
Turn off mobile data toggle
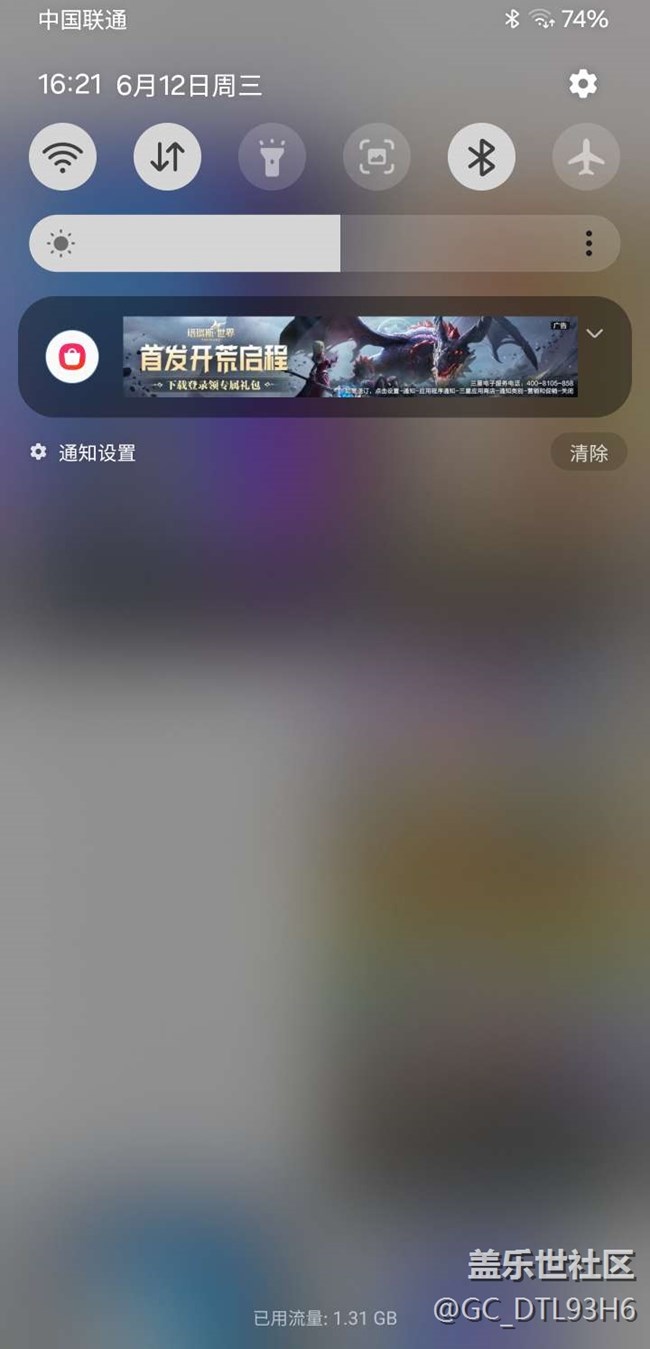(x=167, y=157)
